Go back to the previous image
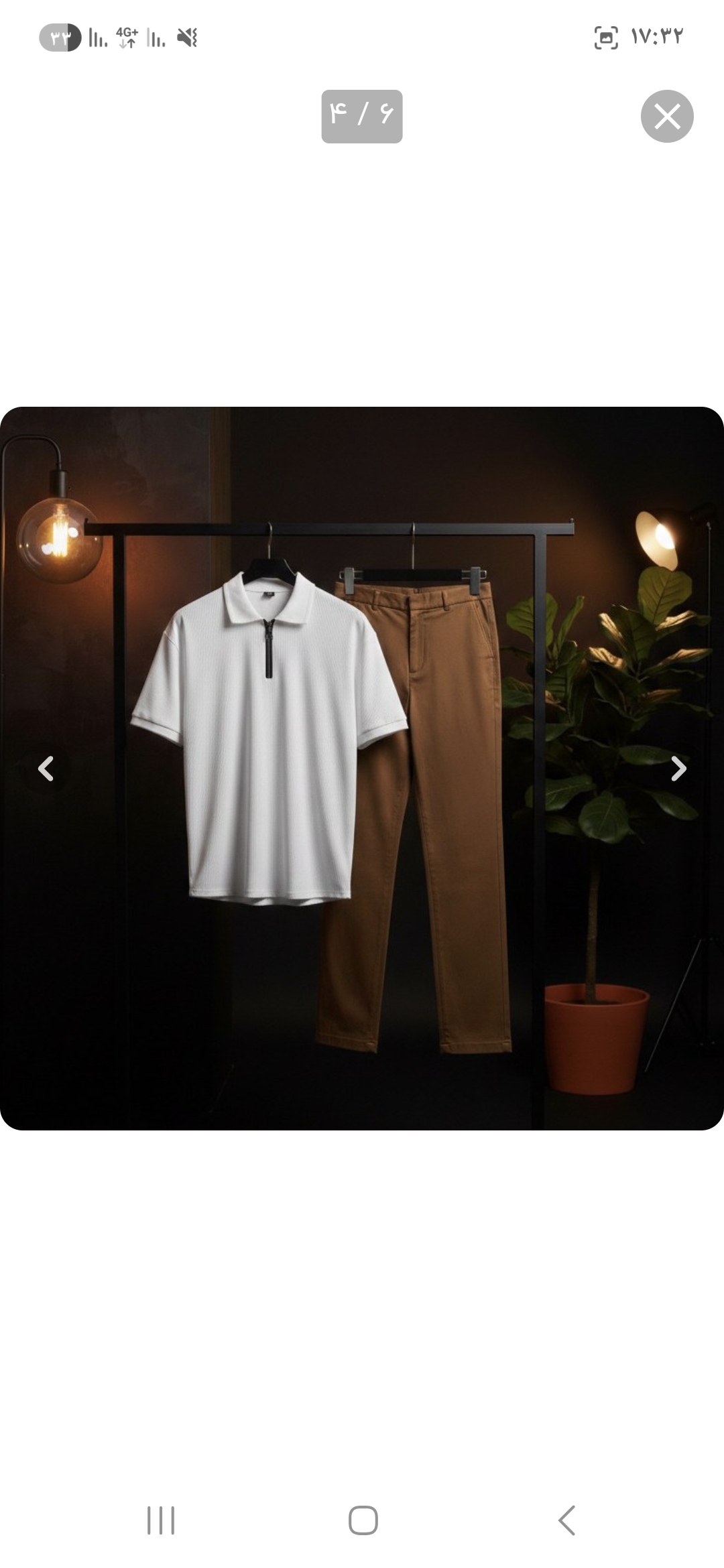The image size is (724, 1568). (x=46, y=769)
